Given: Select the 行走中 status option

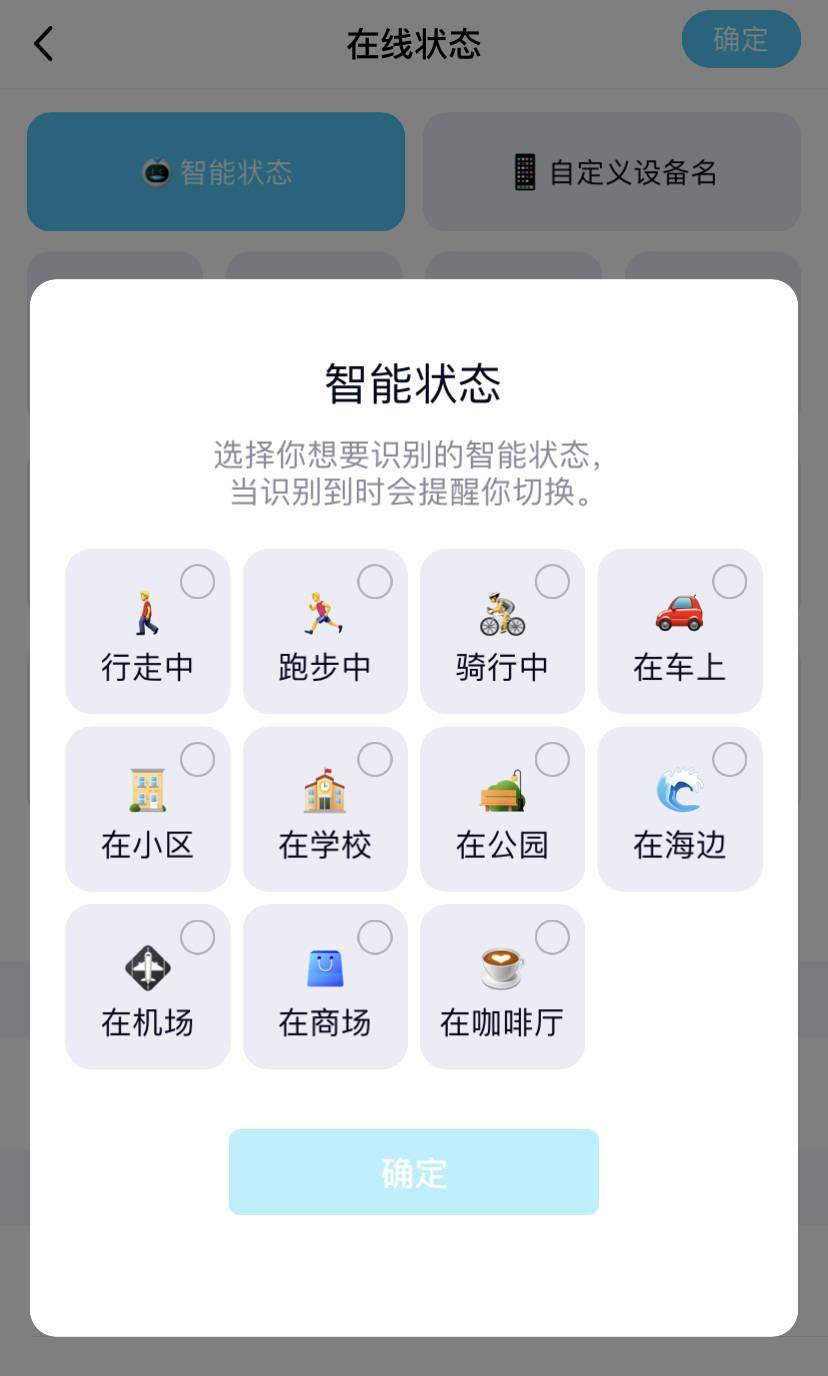Looking at the screenshot, I should (x=148, y=631).
